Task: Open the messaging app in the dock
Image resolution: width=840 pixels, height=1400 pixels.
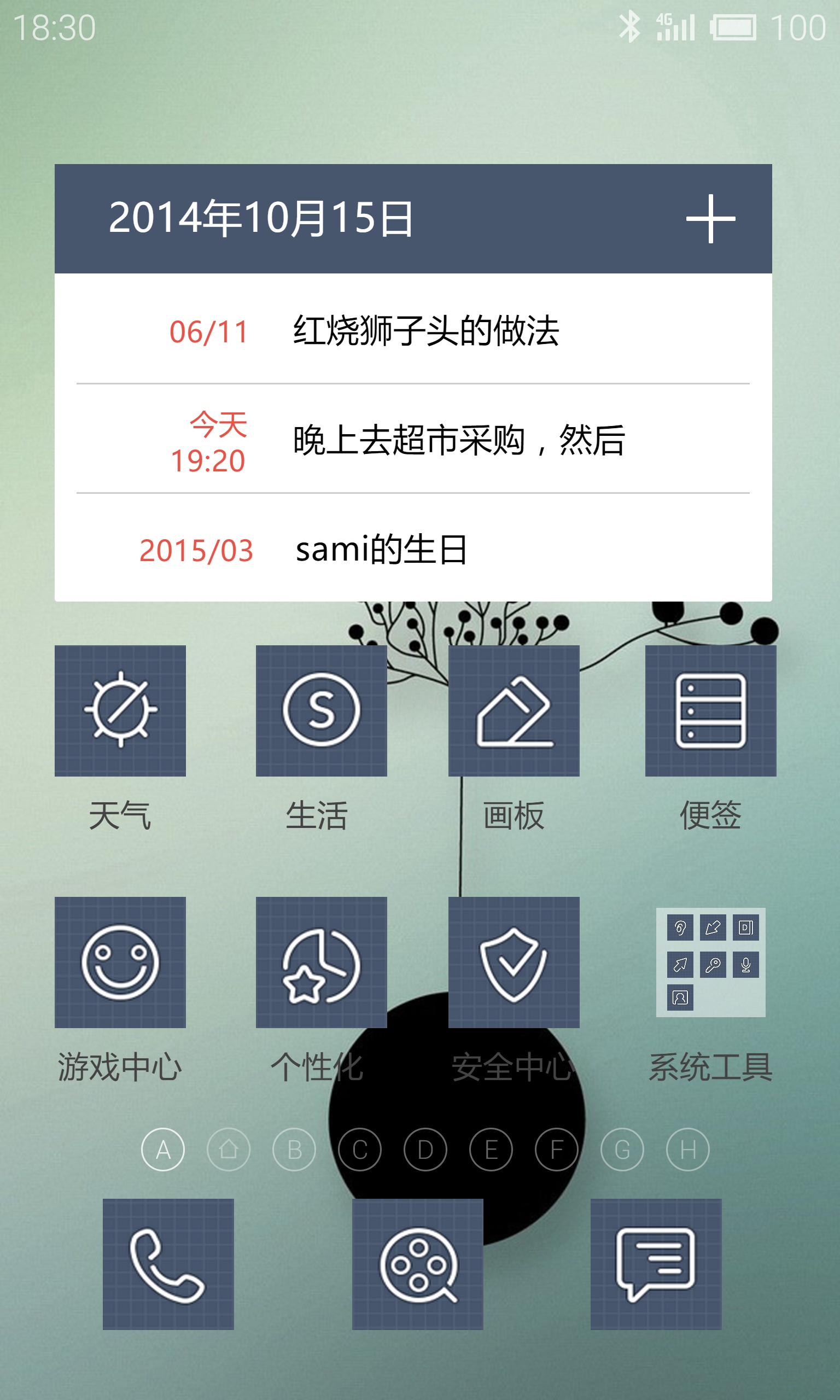Action: [x=656, y=1264]
